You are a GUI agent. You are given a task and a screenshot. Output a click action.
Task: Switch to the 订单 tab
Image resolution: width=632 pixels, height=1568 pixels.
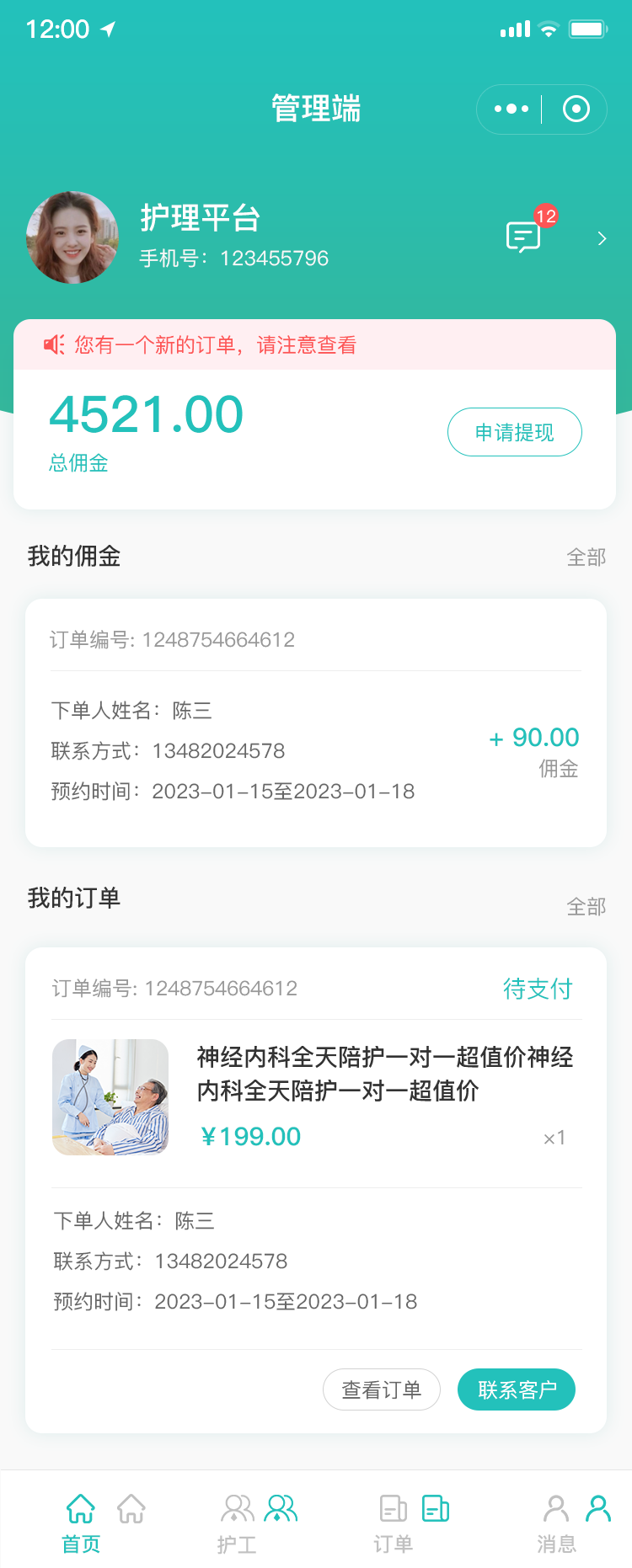point(394,1522)
